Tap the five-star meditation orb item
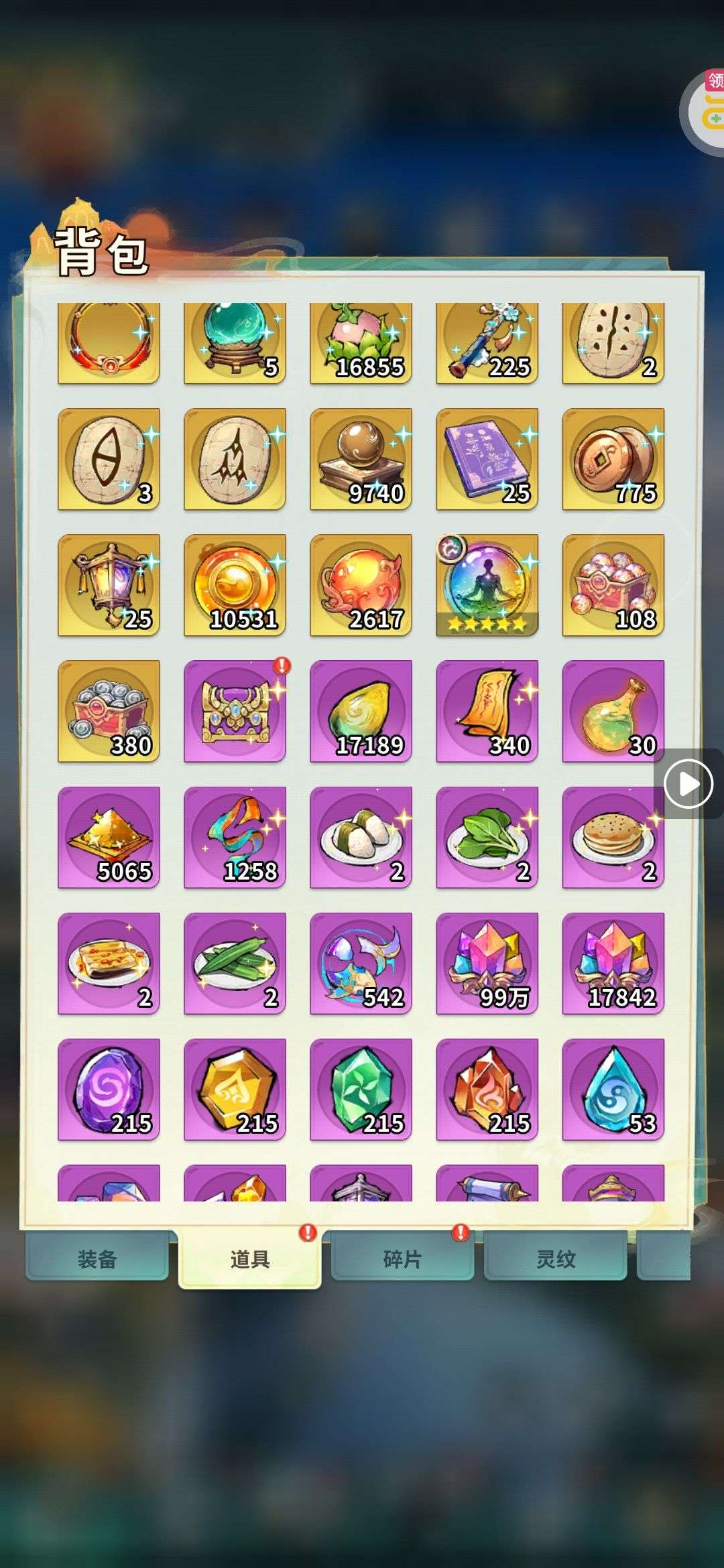Viewport: 724px width, 1568px height. coord(487,585)
